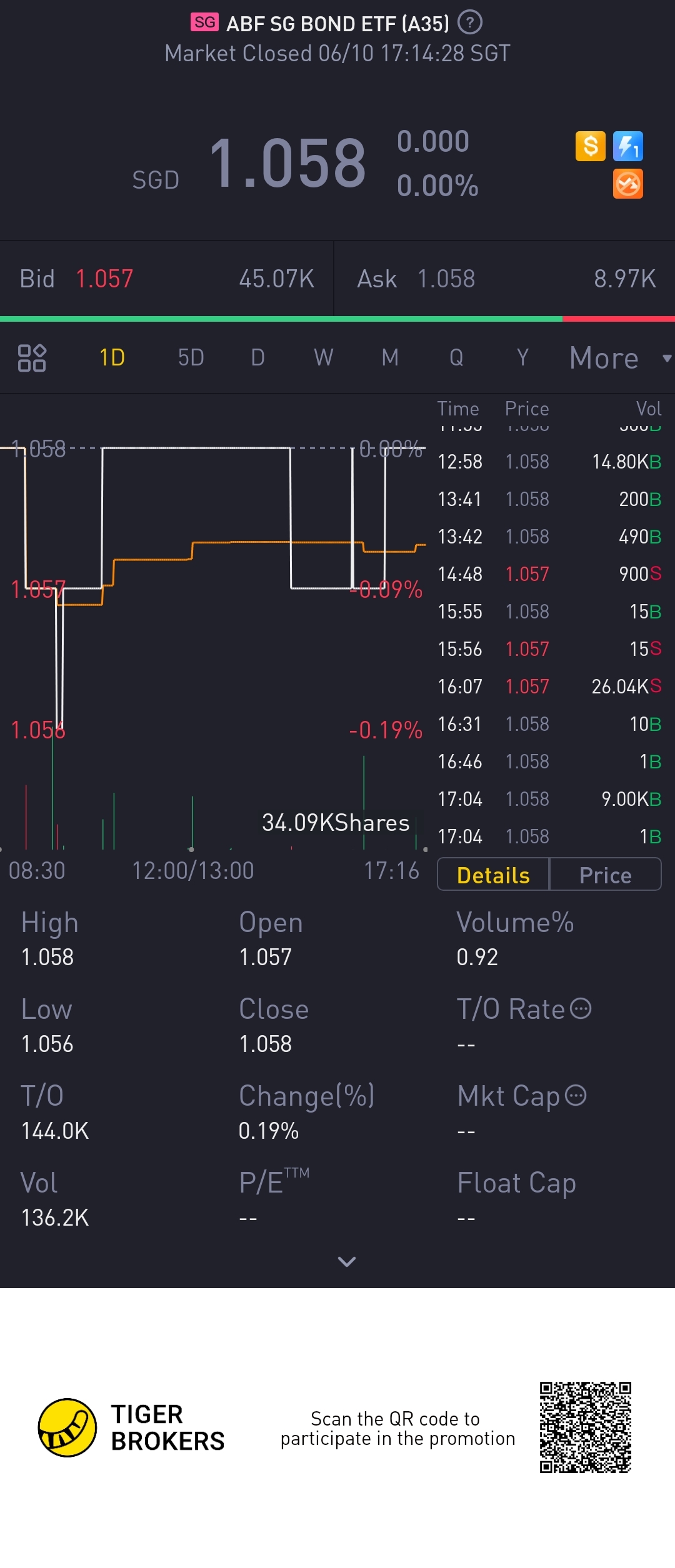Show the yearly Y chart

[522, 358]
